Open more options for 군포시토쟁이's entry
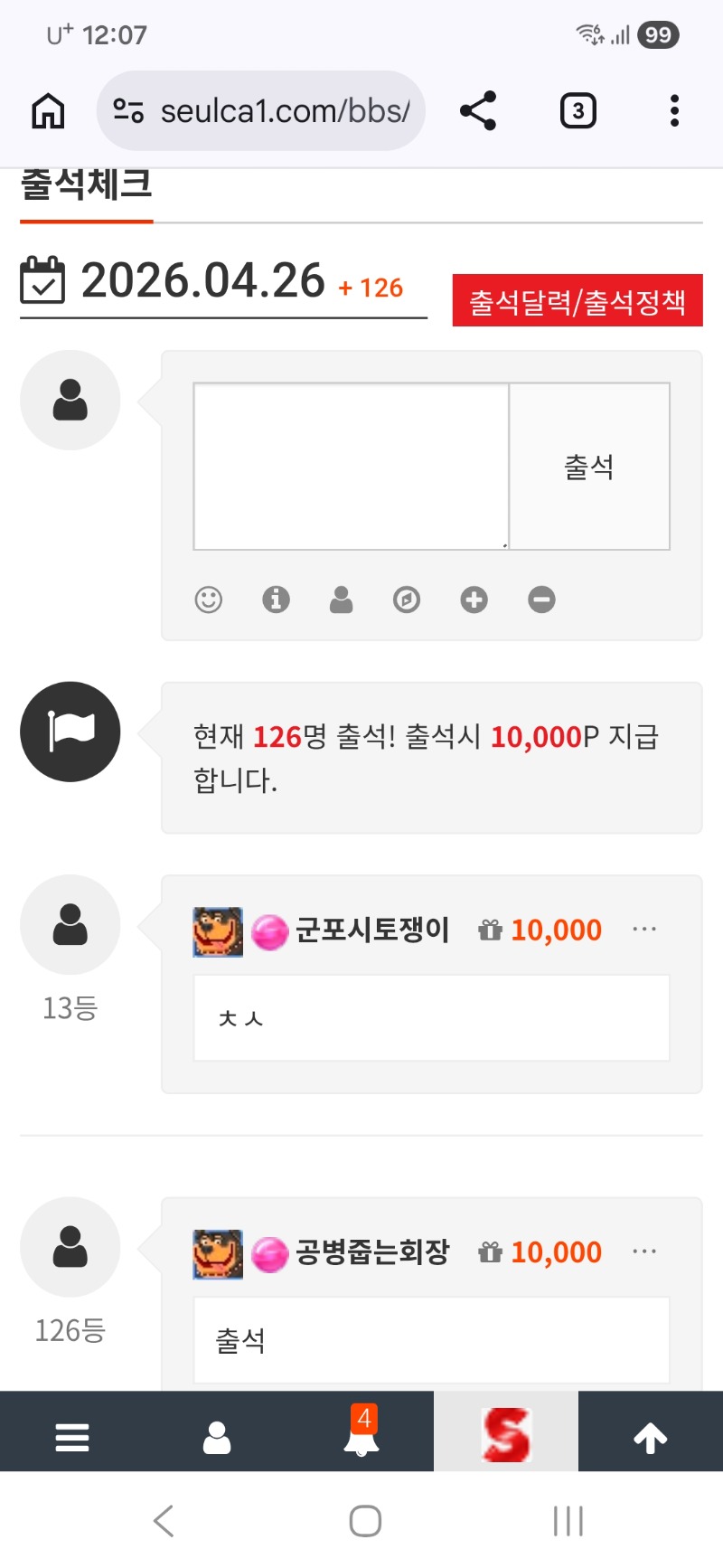723x1568 pixels. pyautogui.click(x=644, y=930)
